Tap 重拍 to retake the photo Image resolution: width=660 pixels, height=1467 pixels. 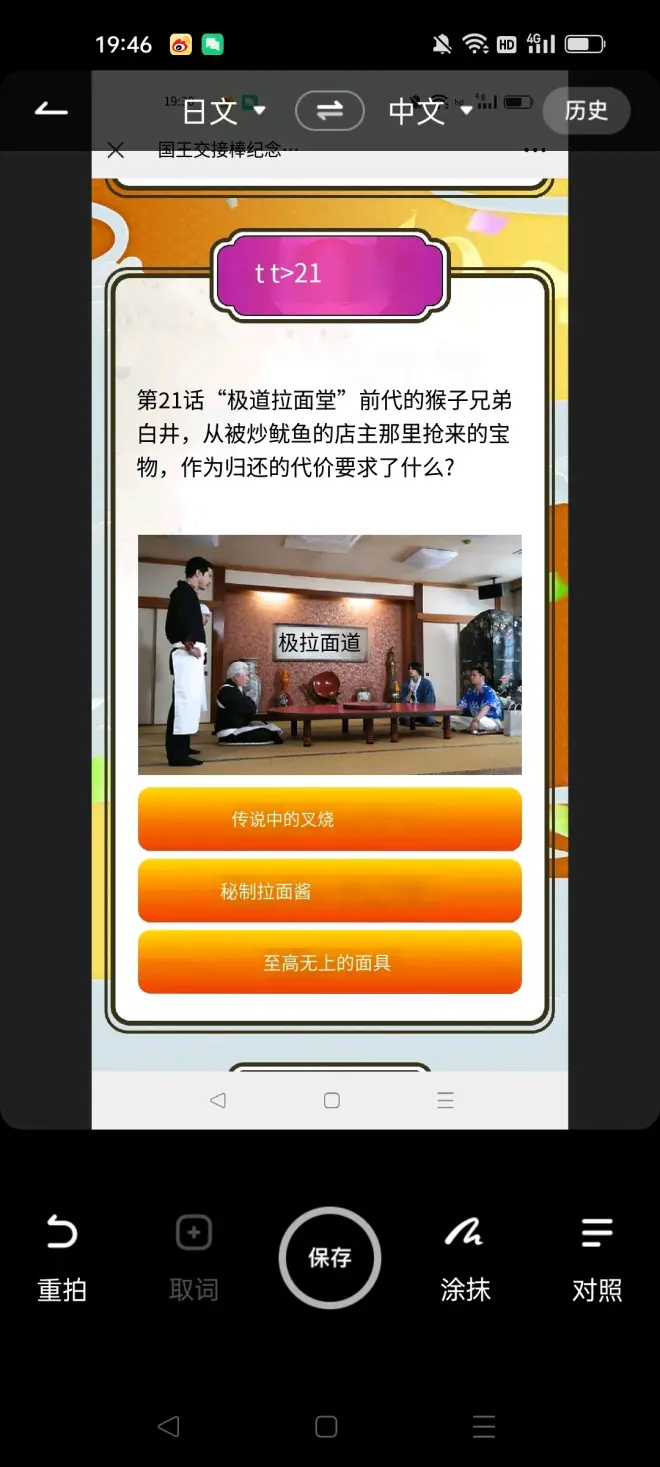pyautogui.click(x=62, y=1256)
